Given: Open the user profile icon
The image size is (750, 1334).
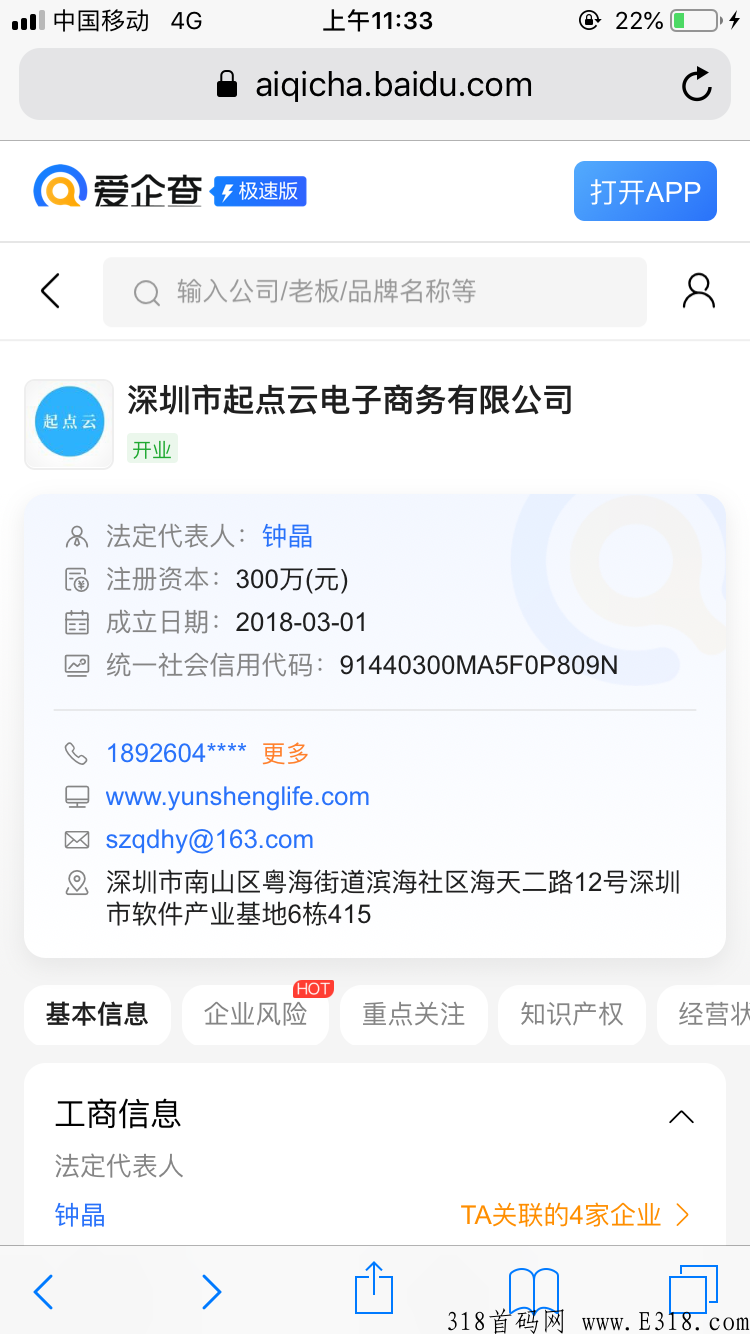Looking at the screenshot, I should [698, 291].
